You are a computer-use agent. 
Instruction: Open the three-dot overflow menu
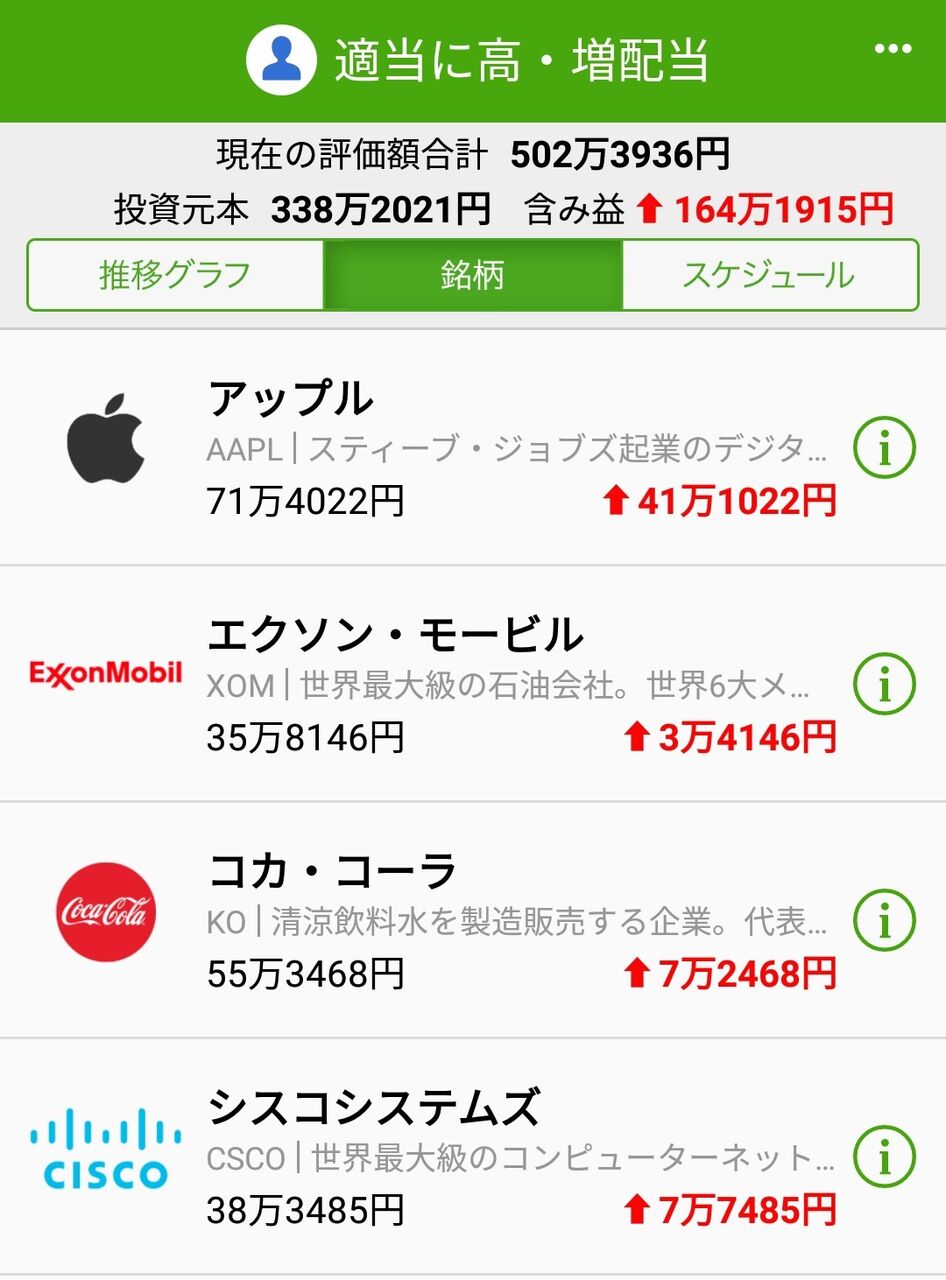(x=892, y=50)
